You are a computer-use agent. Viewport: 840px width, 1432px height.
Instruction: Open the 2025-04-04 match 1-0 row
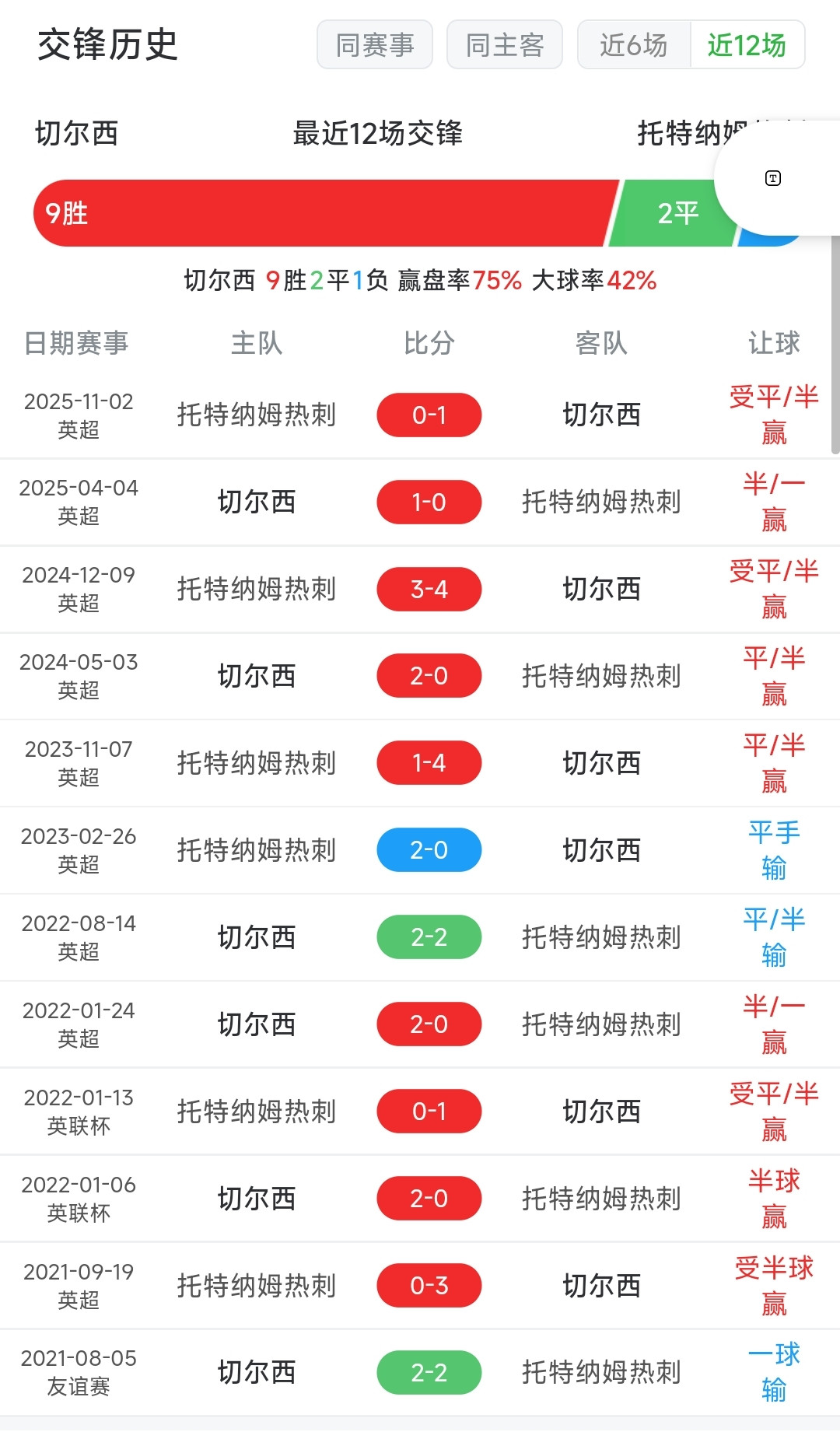pos(420,502)
